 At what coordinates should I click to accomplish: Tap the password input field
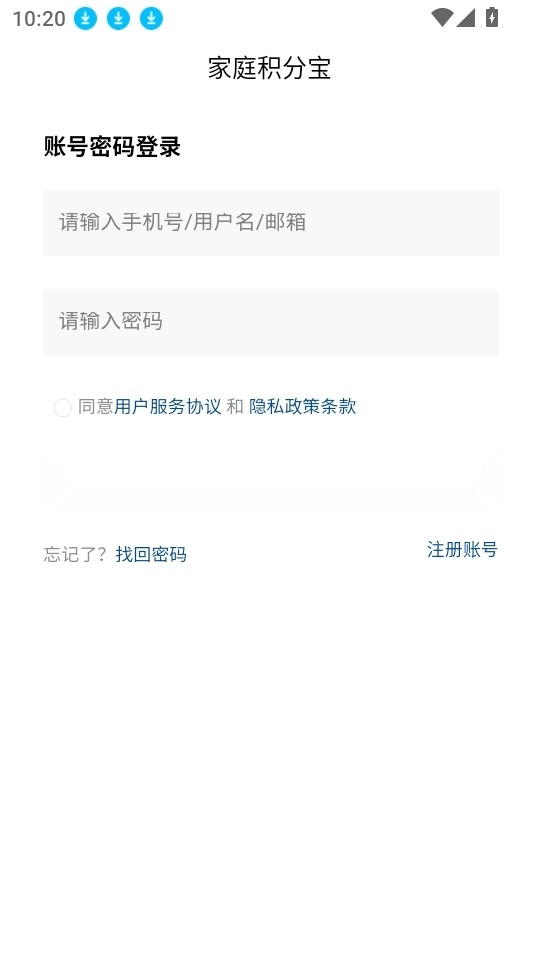coord(271,322)
